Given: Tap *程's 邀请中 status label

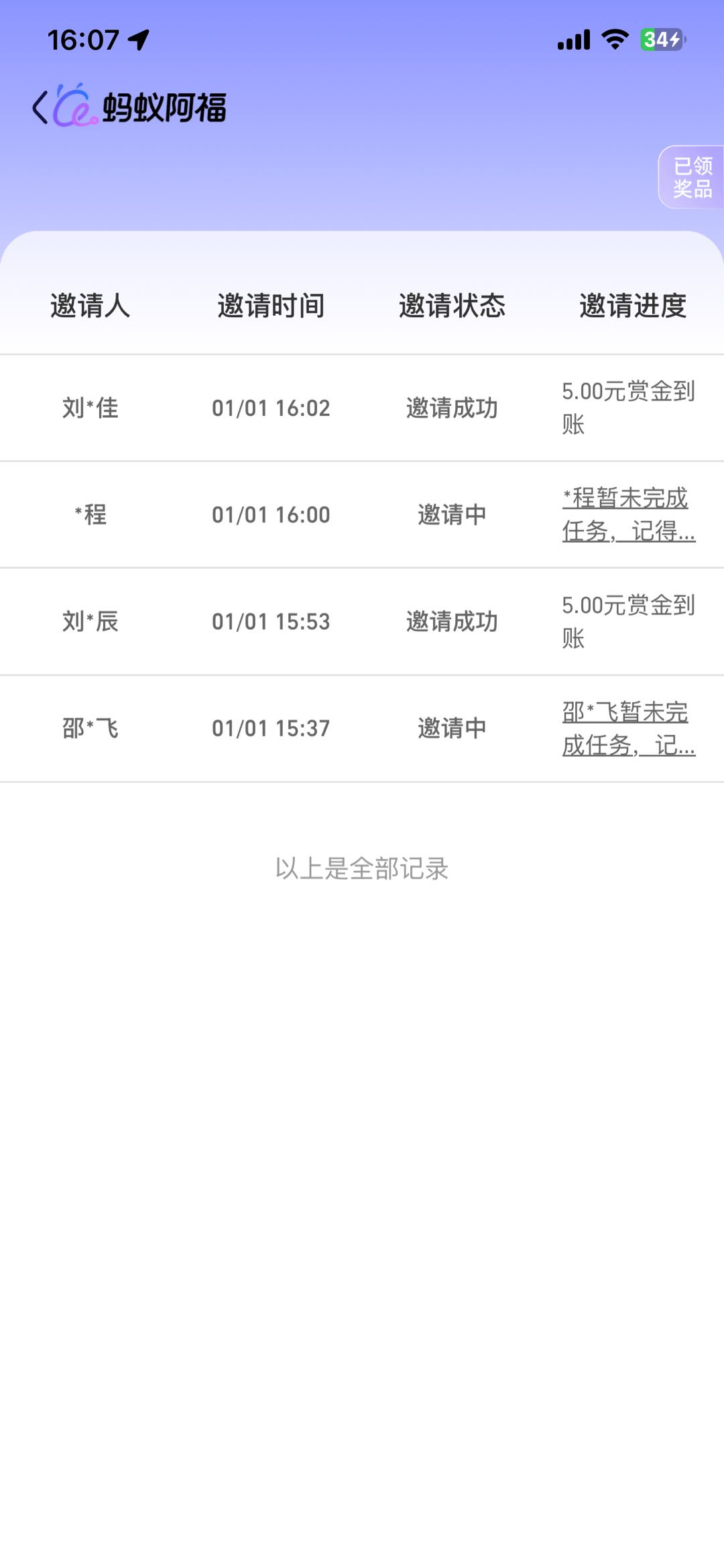Looking at the screenshot, I should tap(453, 514).
